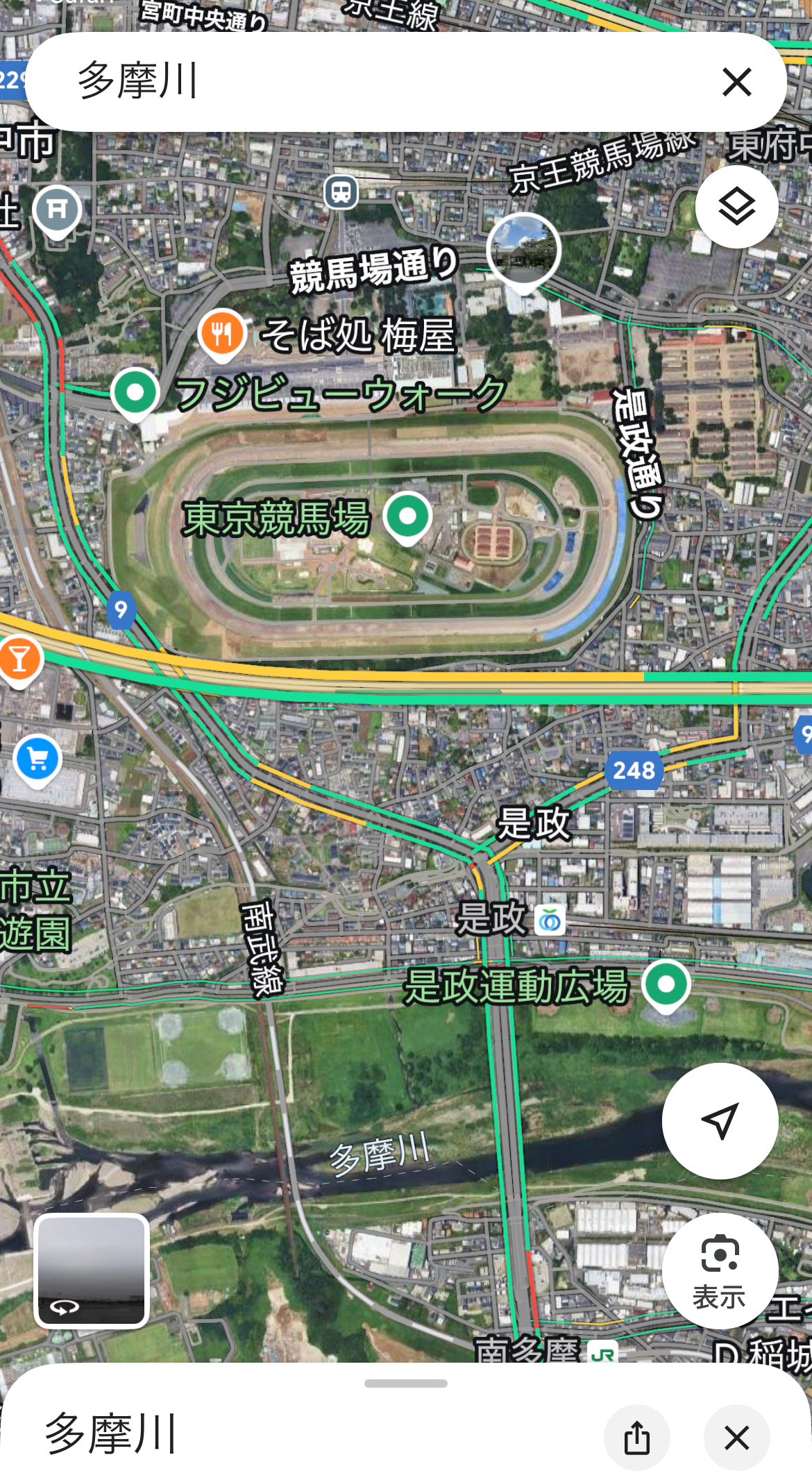Close the 多摩川 bottom sheet

(736, 1437)
